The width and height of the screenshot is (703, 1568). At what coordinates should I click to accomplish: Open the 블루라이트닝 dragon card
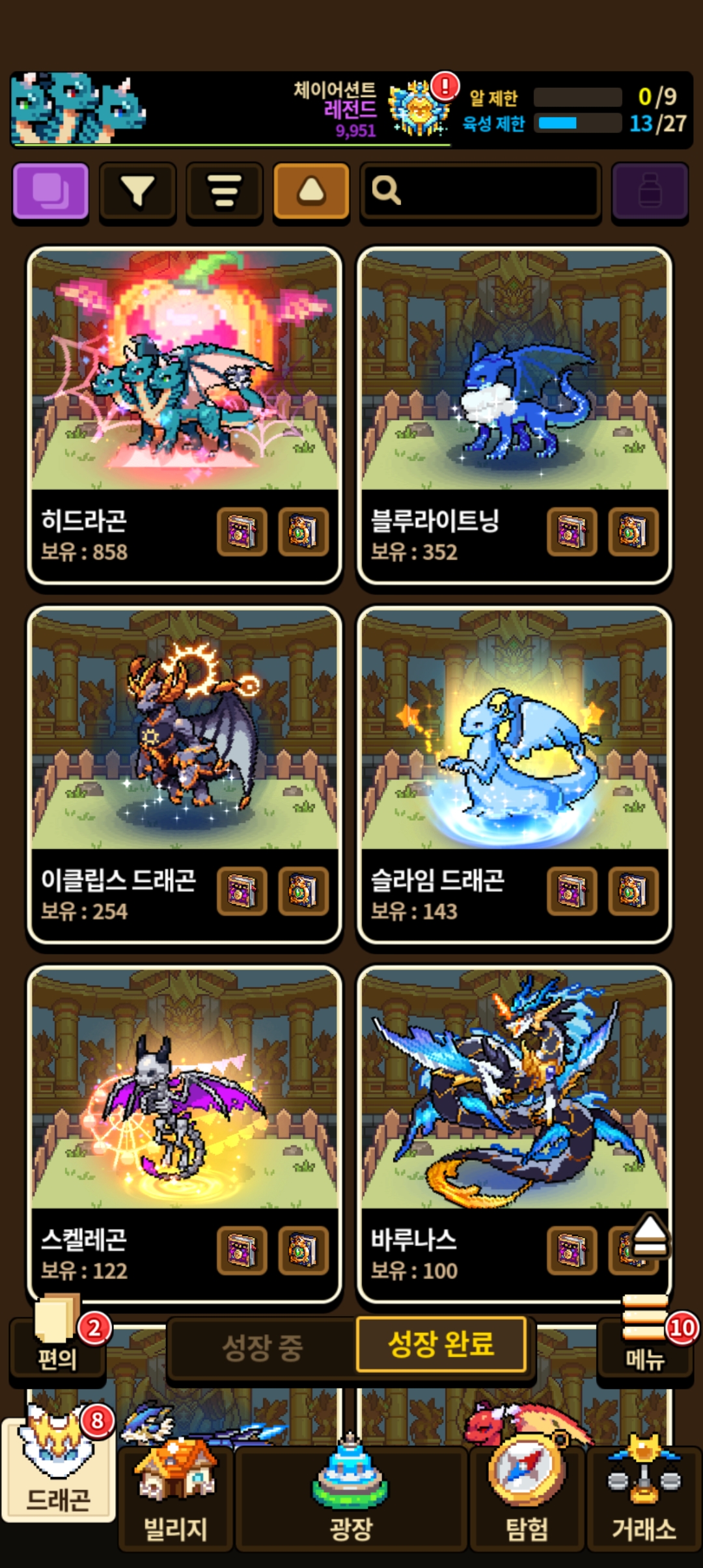(514, 391)
